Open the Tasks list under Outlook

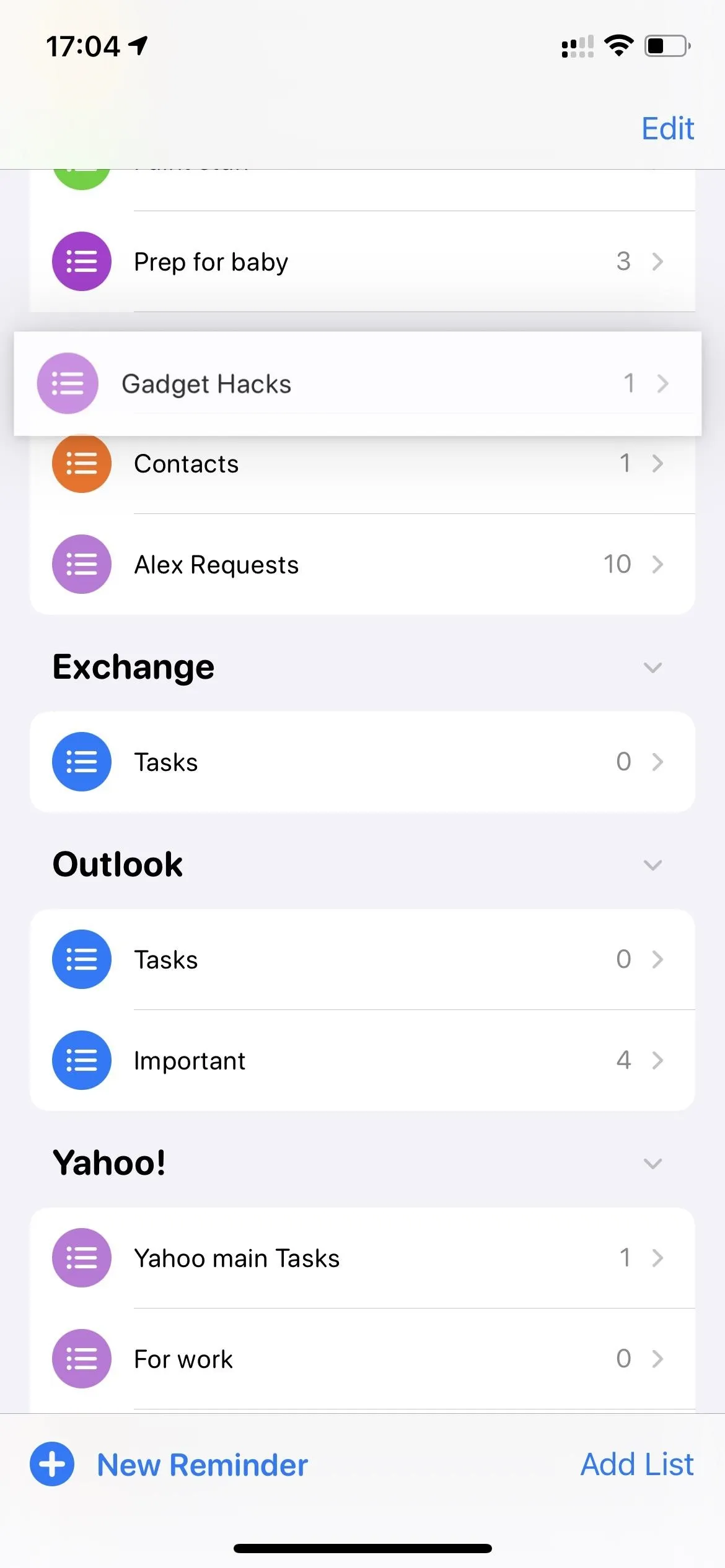pyautogui.click(x=362, y=959)
